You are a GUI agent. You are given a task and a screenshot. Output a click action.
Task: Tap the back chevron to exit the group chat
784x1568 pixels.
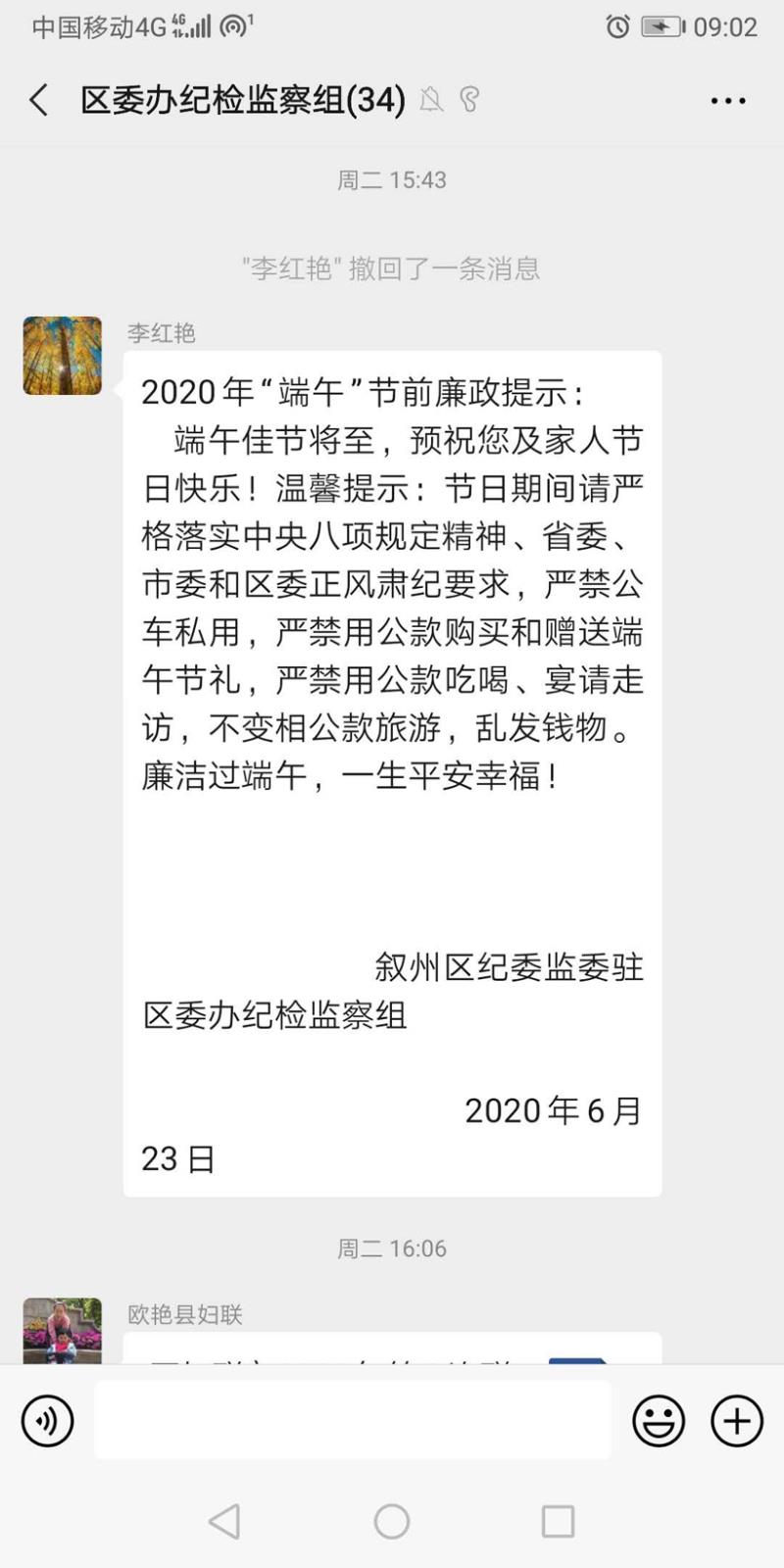(x=37, y=99)
